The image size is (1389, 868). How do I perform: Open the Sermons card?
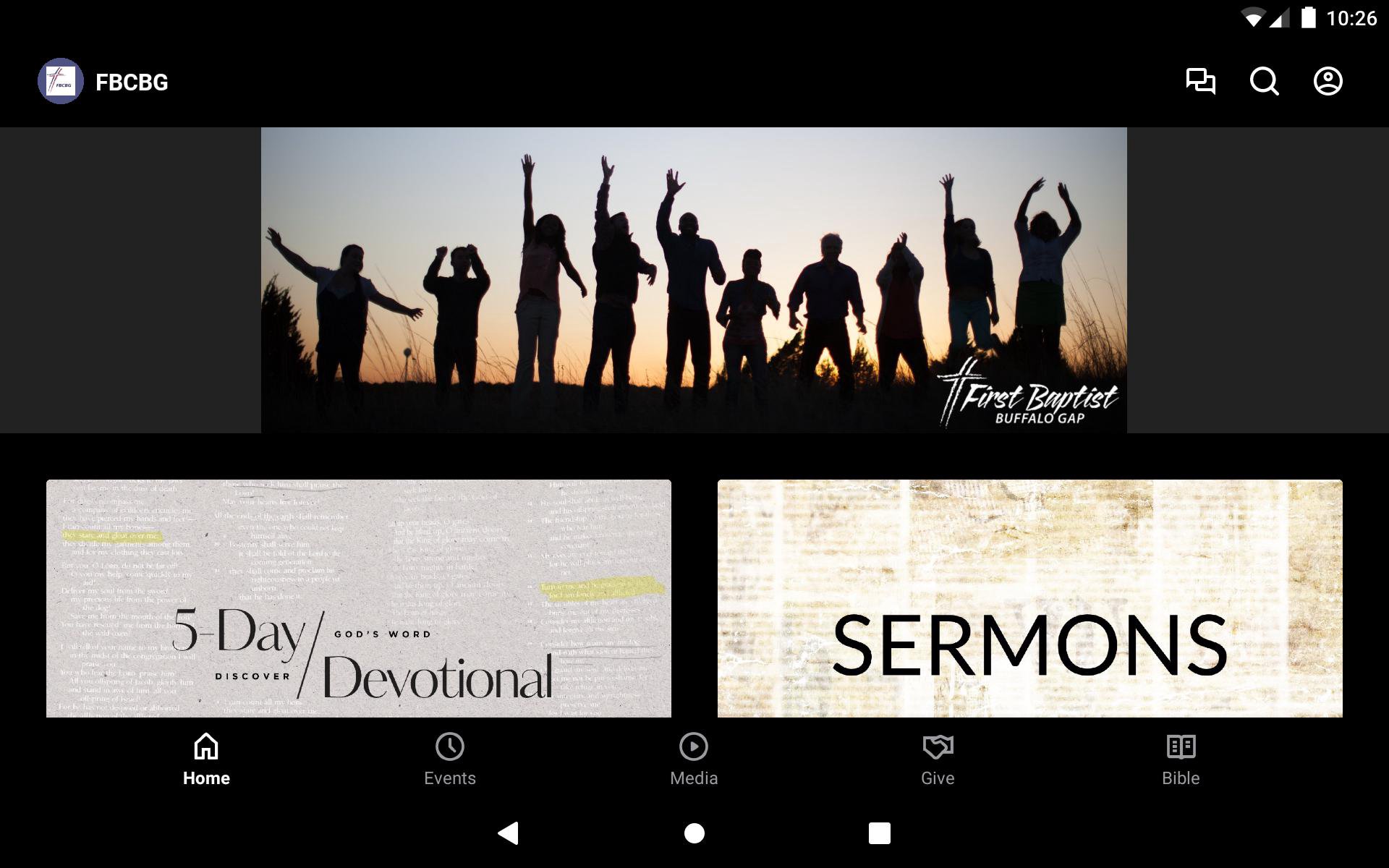pos(1029,598)
